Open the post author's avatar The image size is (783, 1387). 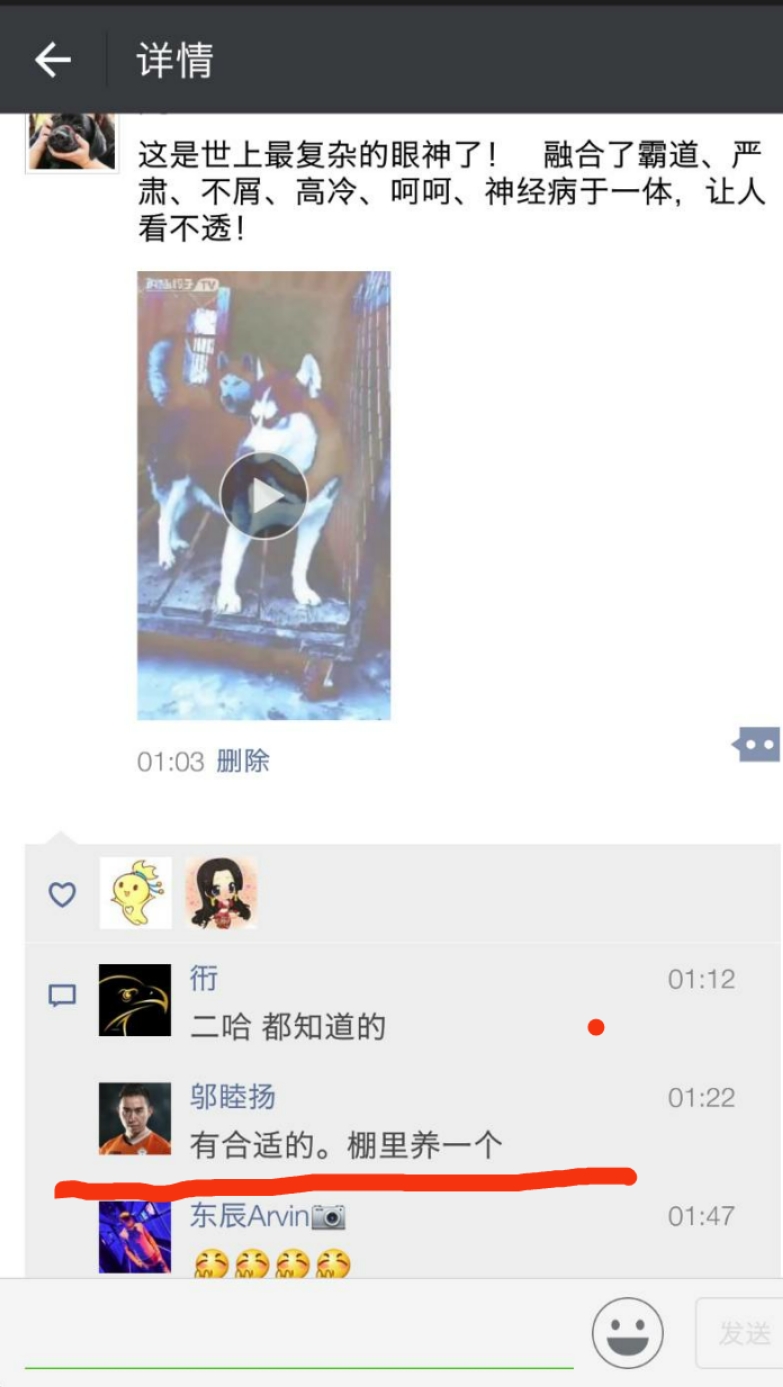point(71,141)
